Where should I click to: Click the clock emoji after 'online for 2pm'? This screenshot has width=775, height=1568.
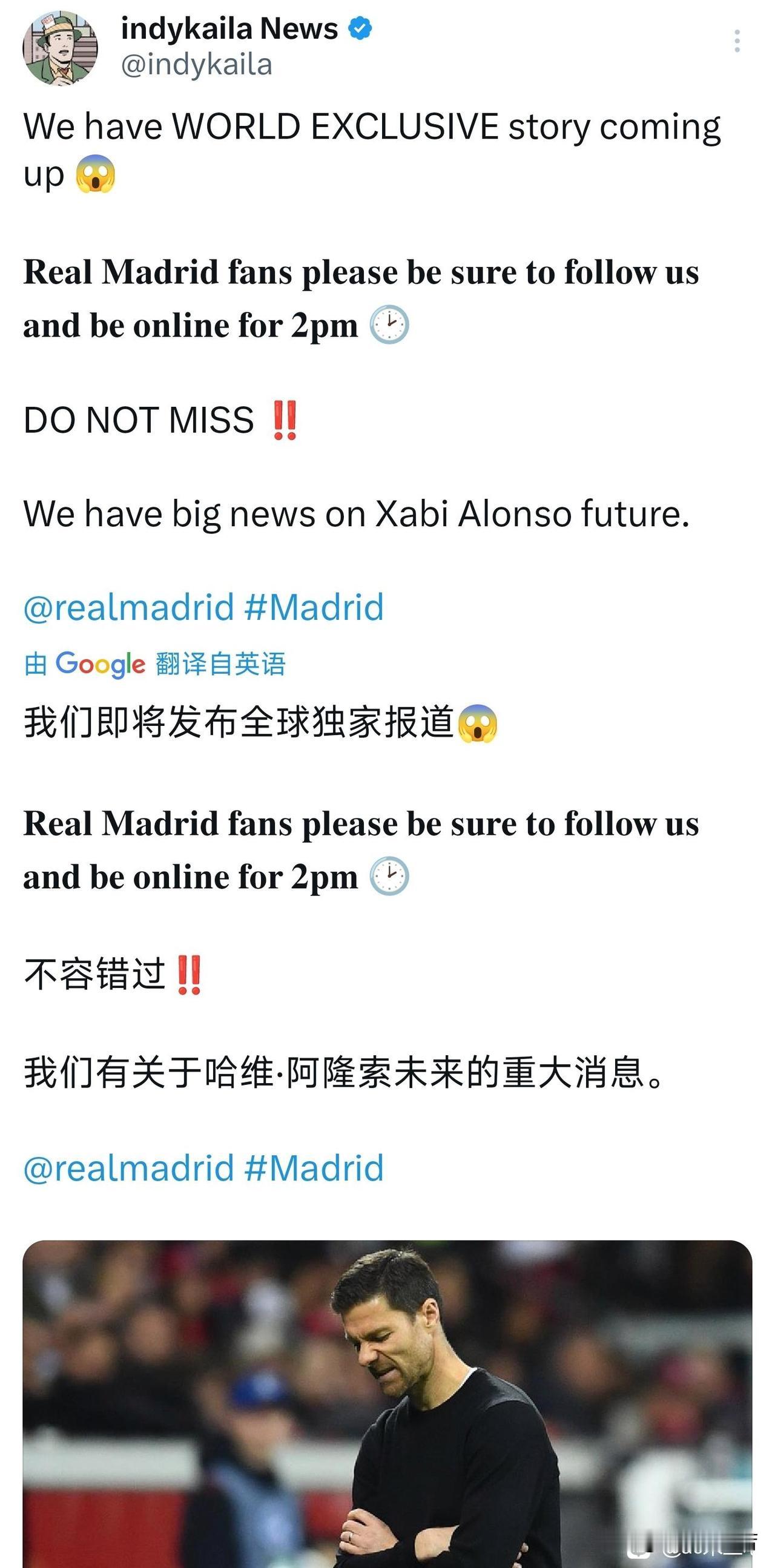coord(392,325)
